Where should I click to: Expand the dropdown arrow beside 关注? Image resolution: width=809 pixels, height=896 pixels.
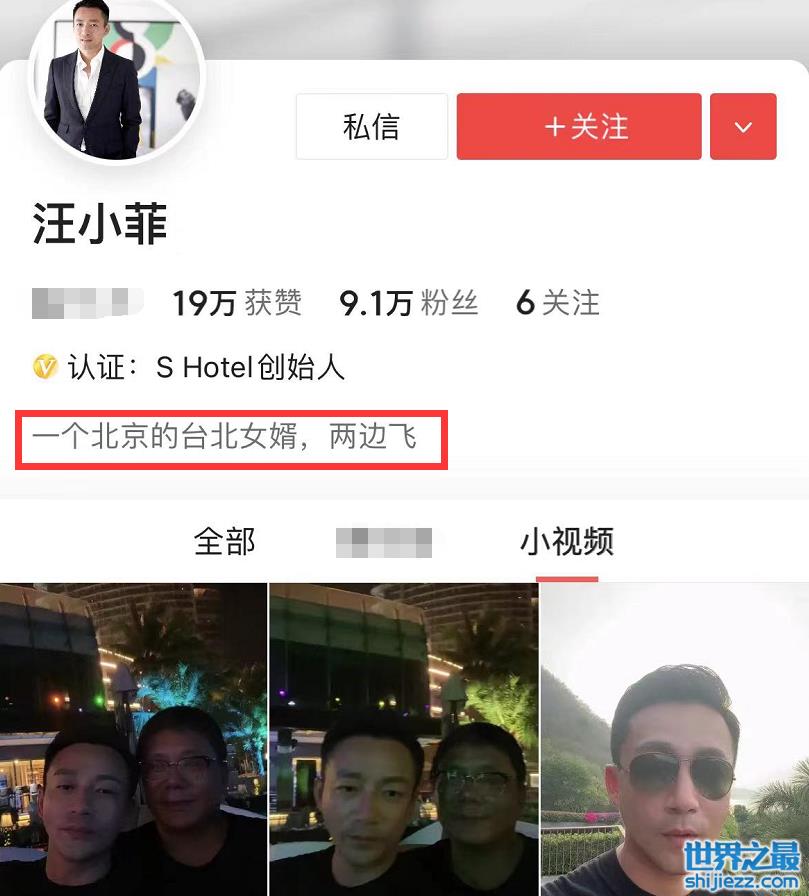point(743,127)
